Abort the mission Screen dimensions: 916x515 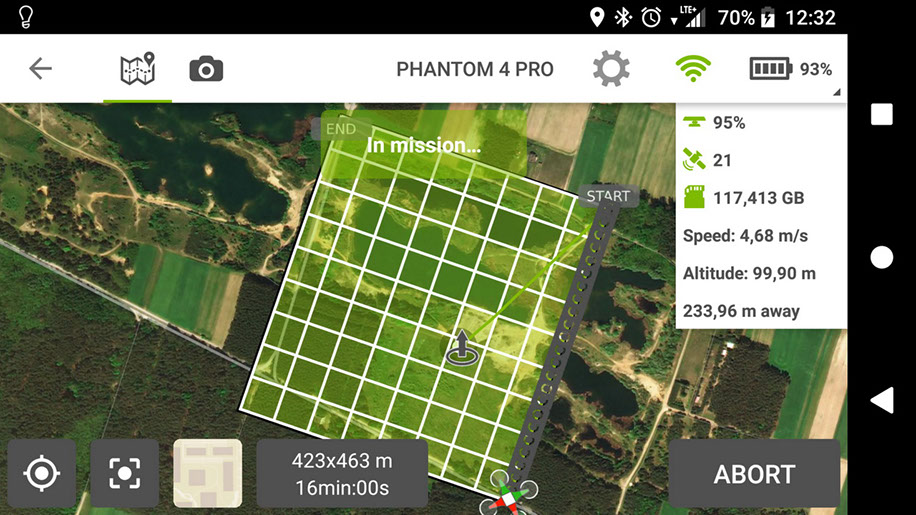click(754, 474)
